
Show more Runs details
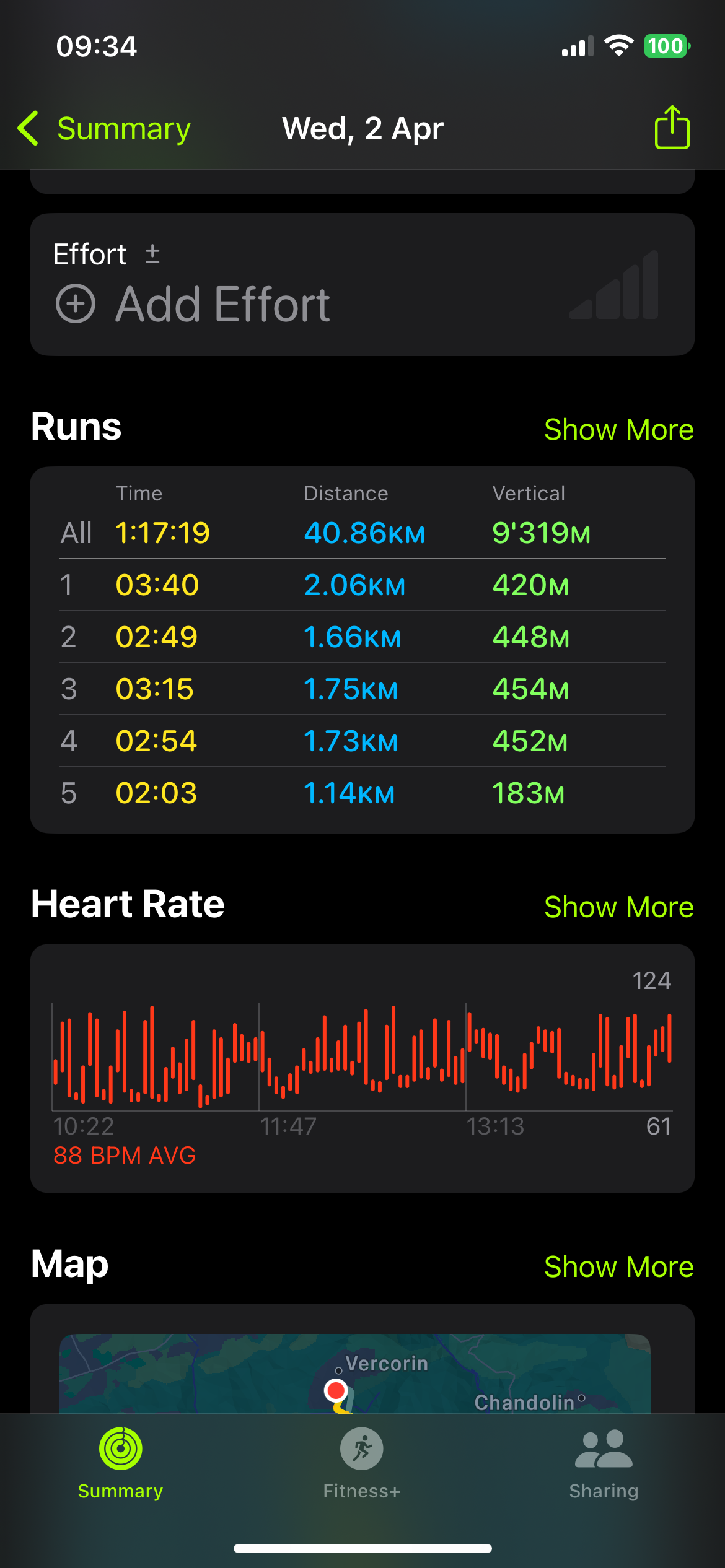pyautogui.click(x=618, y=430)
